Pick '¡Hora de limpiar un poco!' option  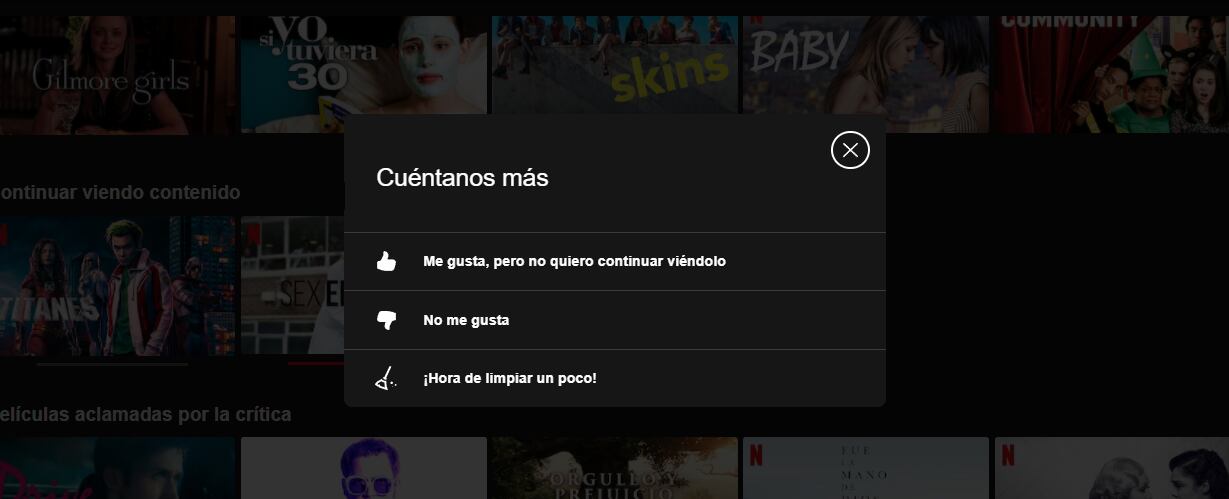tap(509, 378)
